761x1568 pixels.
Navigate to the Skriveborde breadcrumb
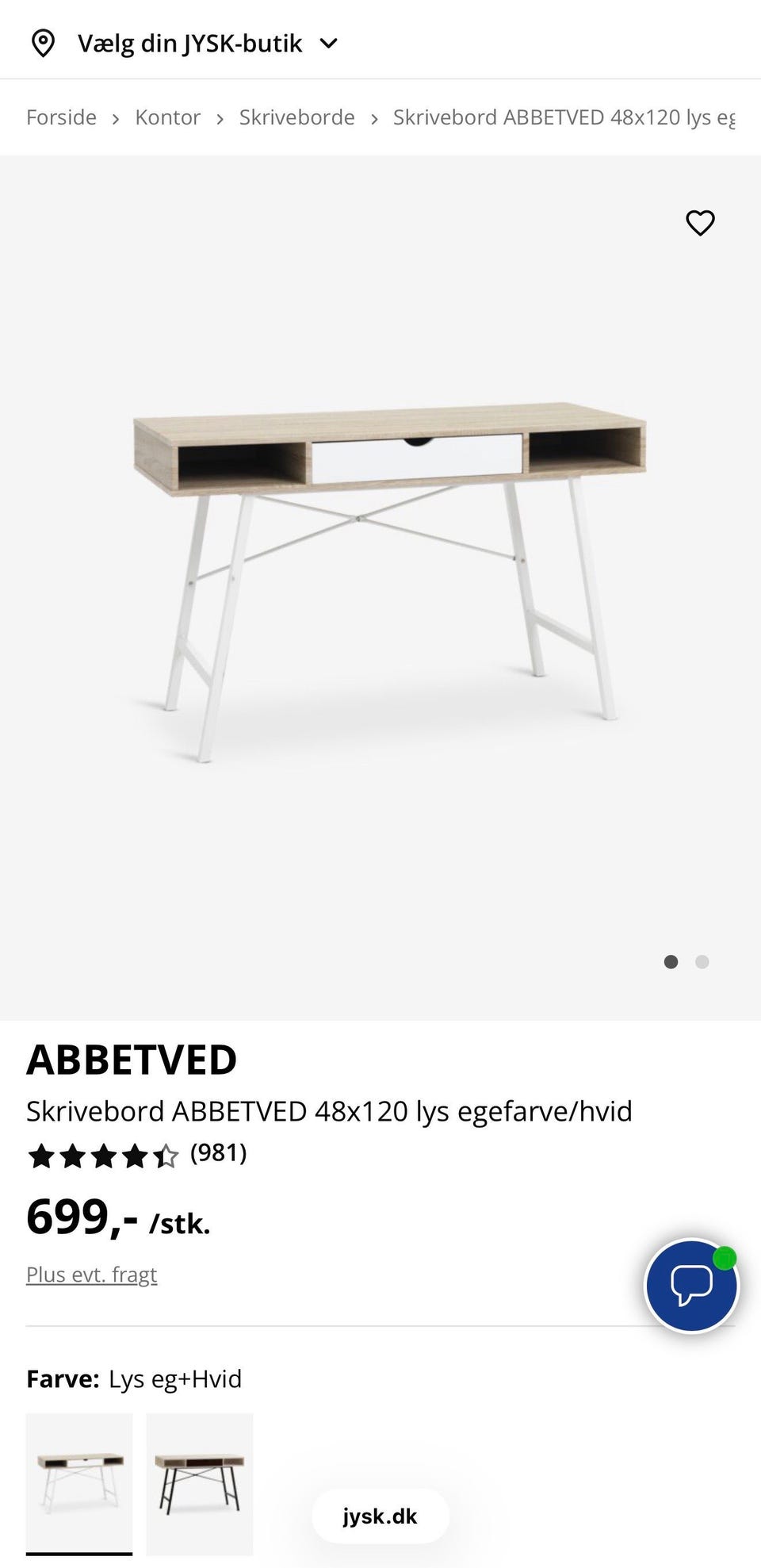click(x=296, y=117)
